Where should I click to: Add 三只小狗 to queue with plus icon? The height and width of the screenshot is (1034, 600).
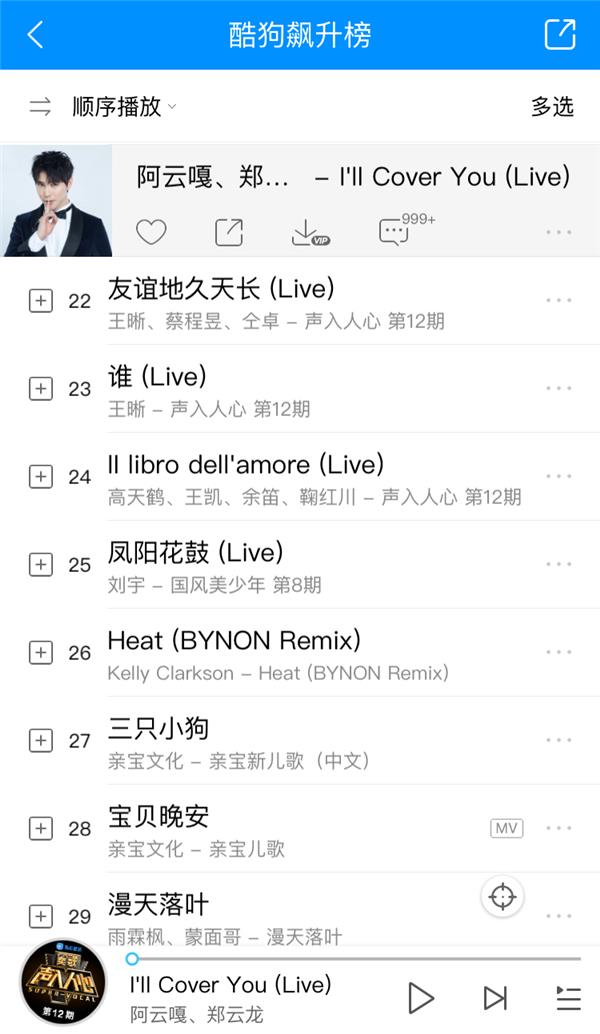tap(40, 740)
